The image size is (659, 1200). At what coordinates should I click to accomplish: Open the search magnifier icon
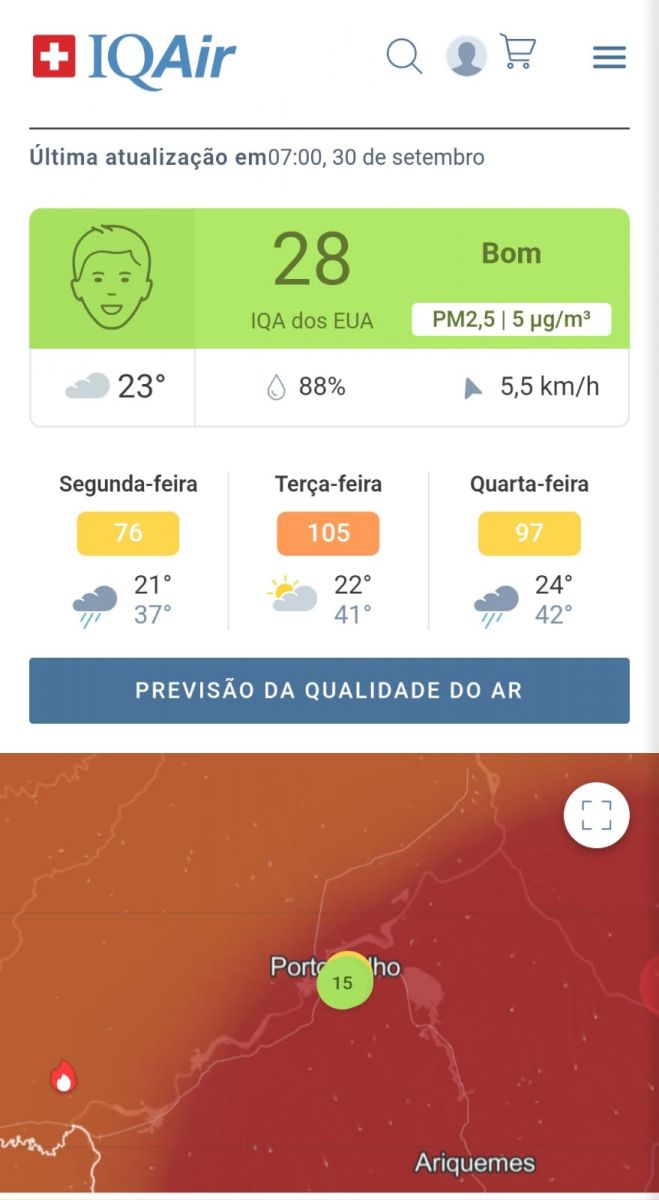[404, 56]
